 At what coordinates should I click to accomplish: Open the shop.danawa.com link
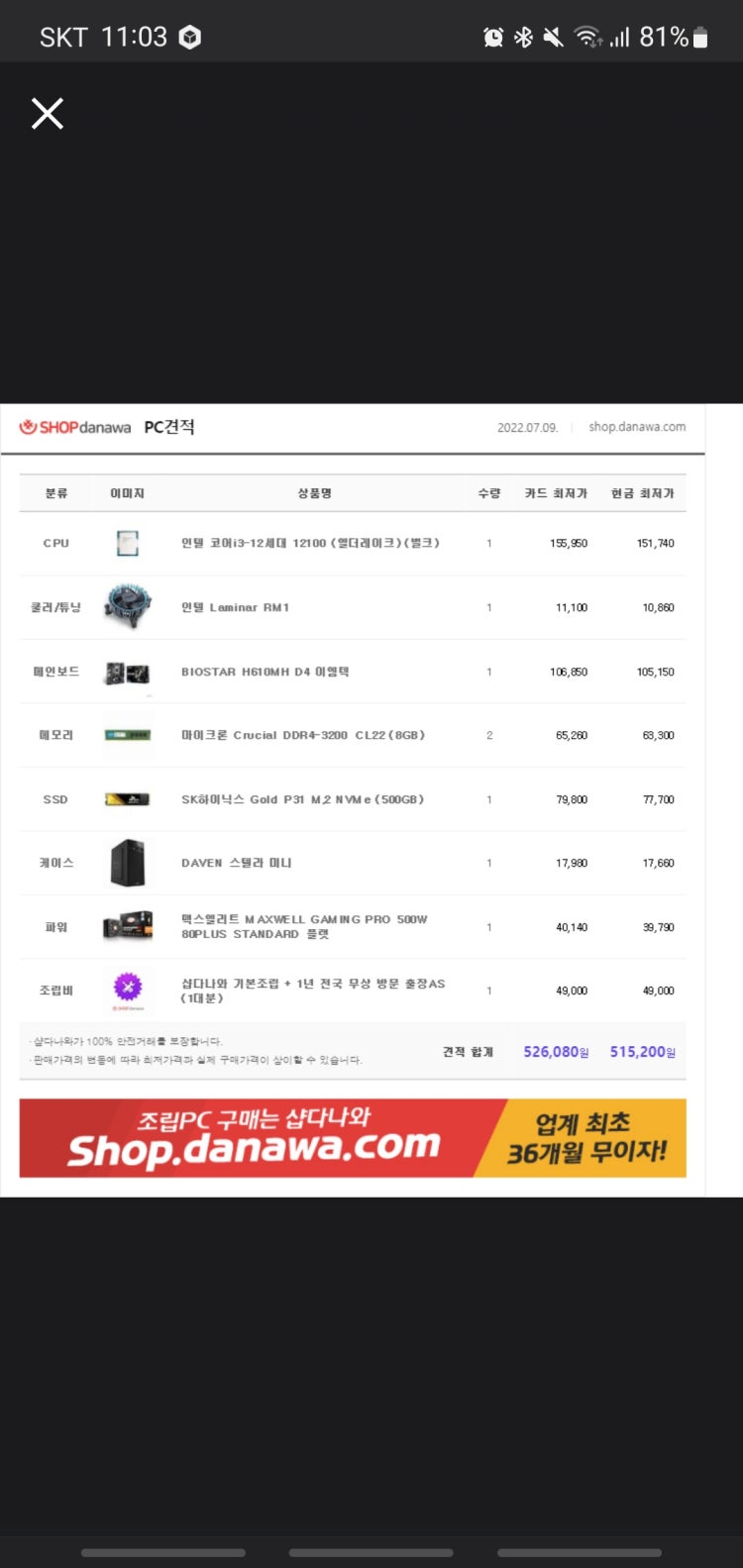pyautogui.click(x=638, y=427)
